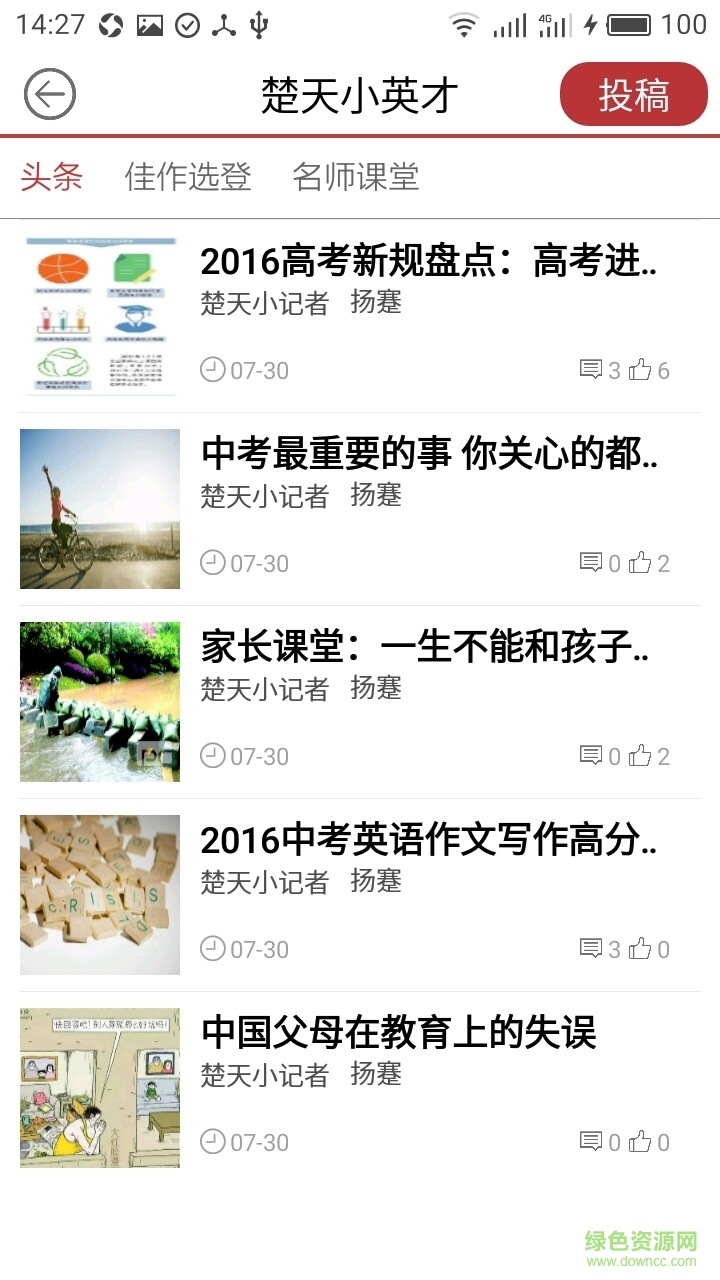Switch to the 佳作选登 tab
The height and width of the screenshot is (1280, 720).
click(187, 177)
